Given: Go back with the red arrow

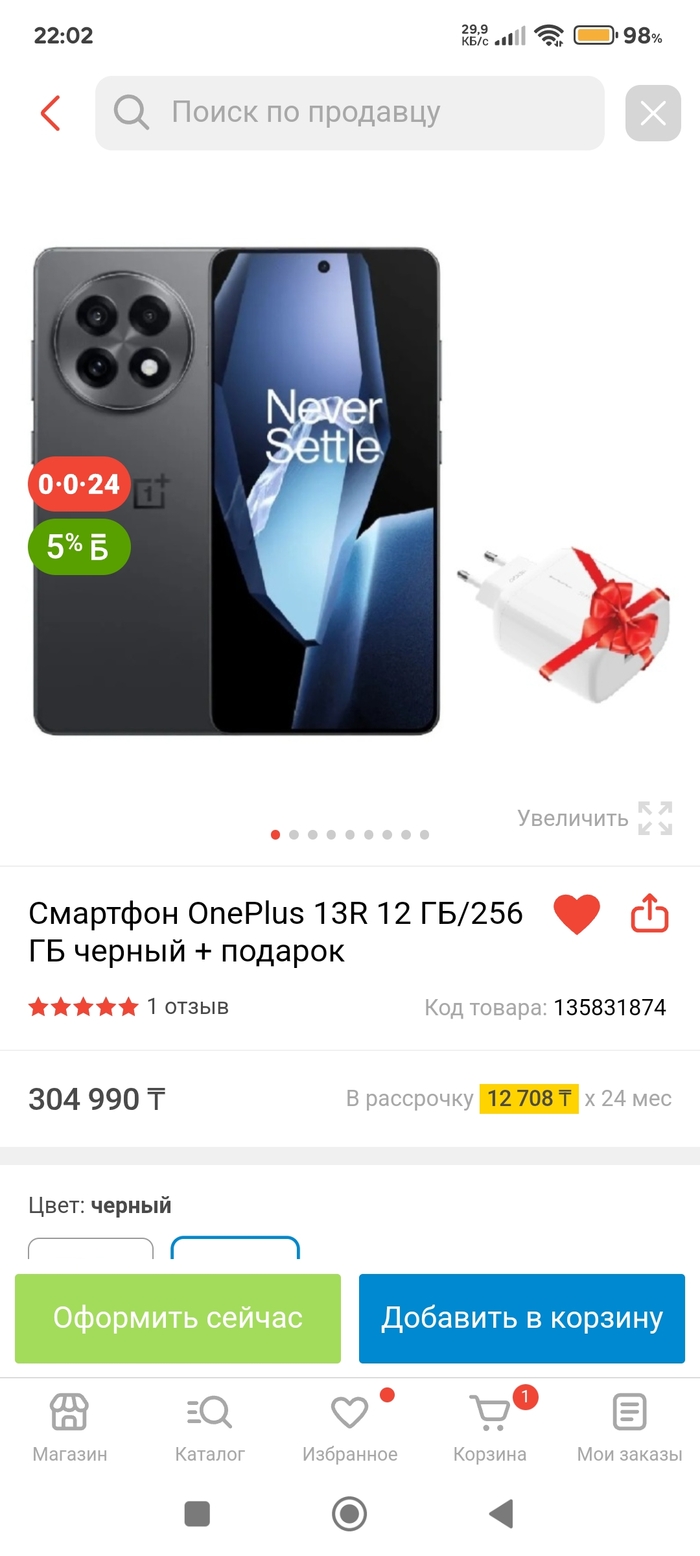Looking at the screenshot, I should pos(50,113).
